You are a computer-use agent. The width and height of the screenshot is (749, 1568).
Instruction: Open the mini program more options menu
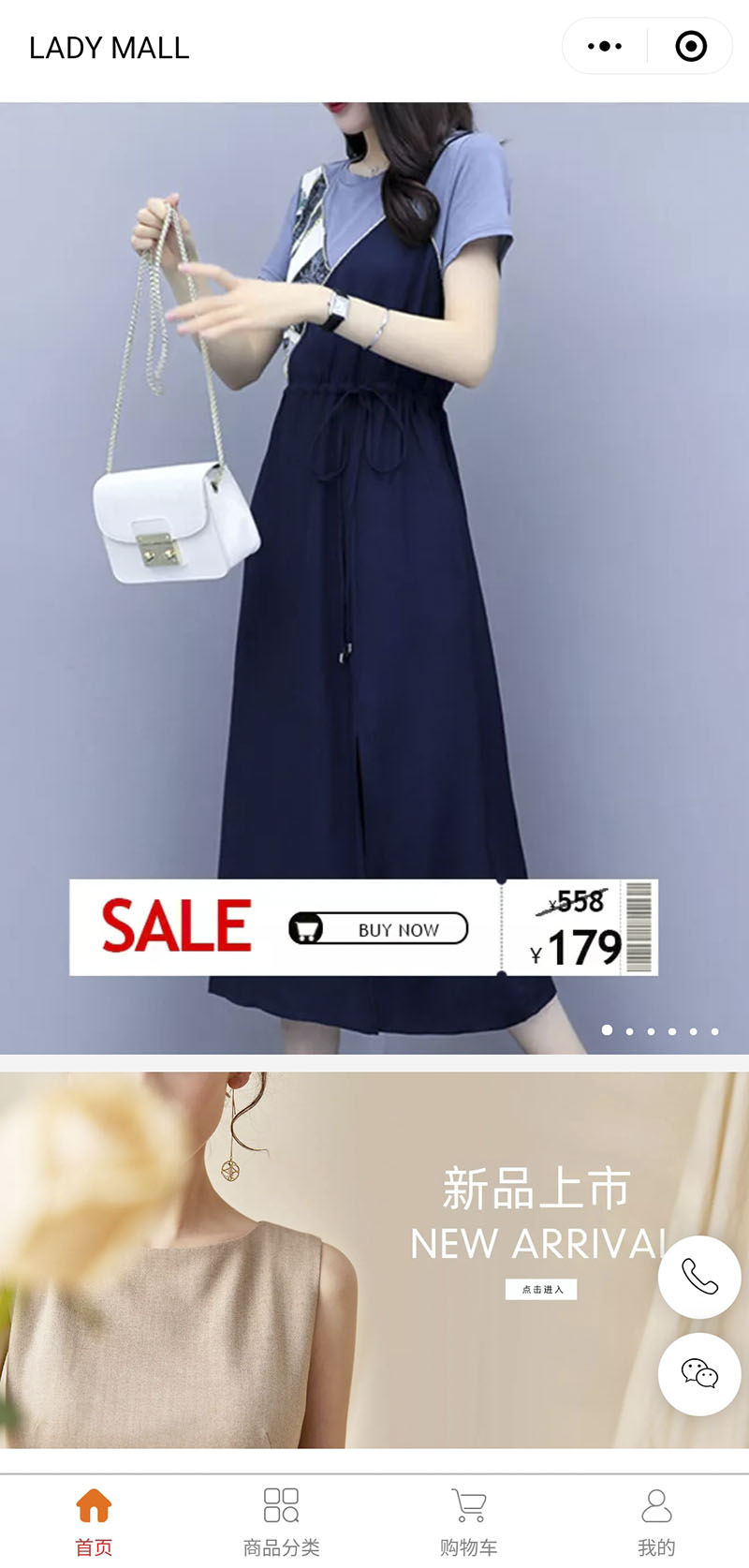tap(605, 46)
